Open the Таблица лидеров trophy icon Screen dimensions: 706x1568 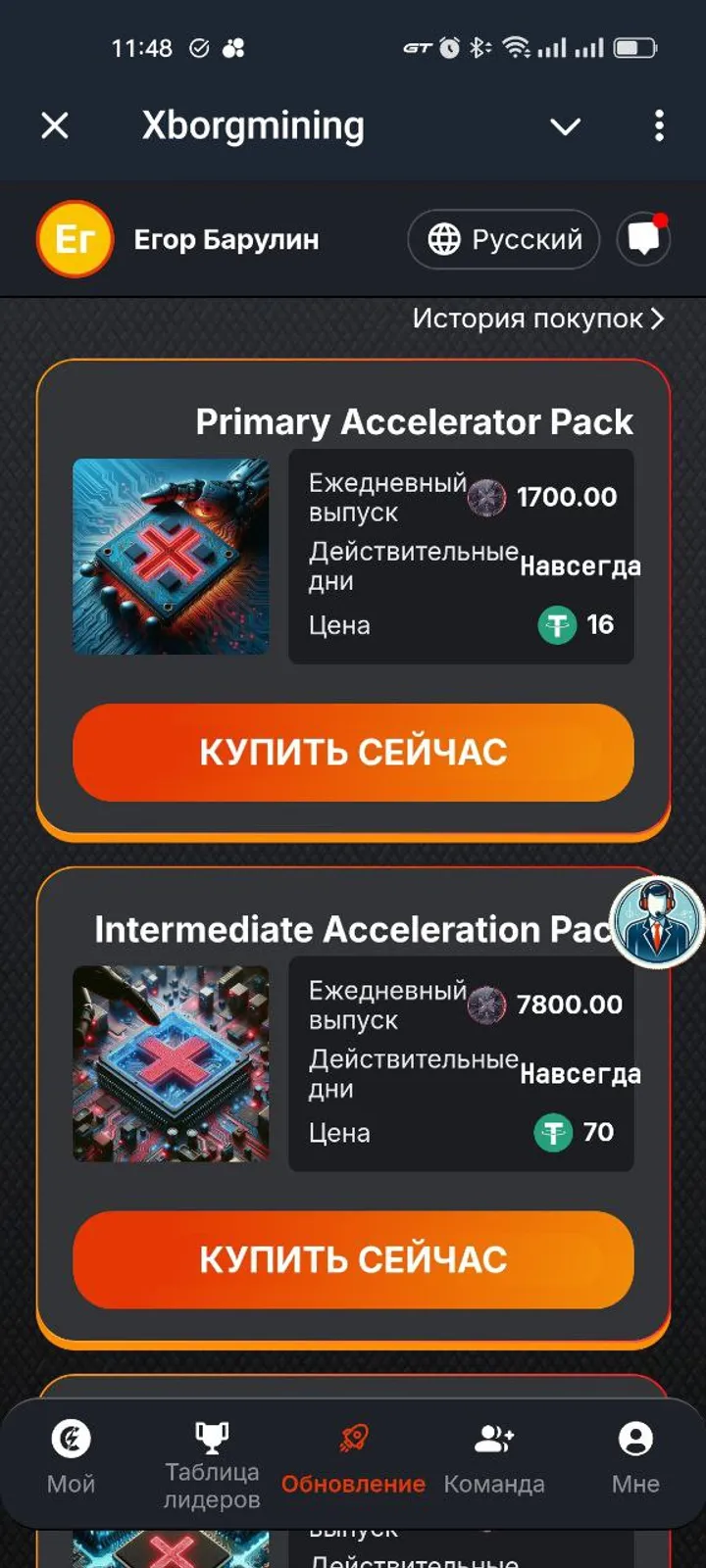tap(211, 1434)
